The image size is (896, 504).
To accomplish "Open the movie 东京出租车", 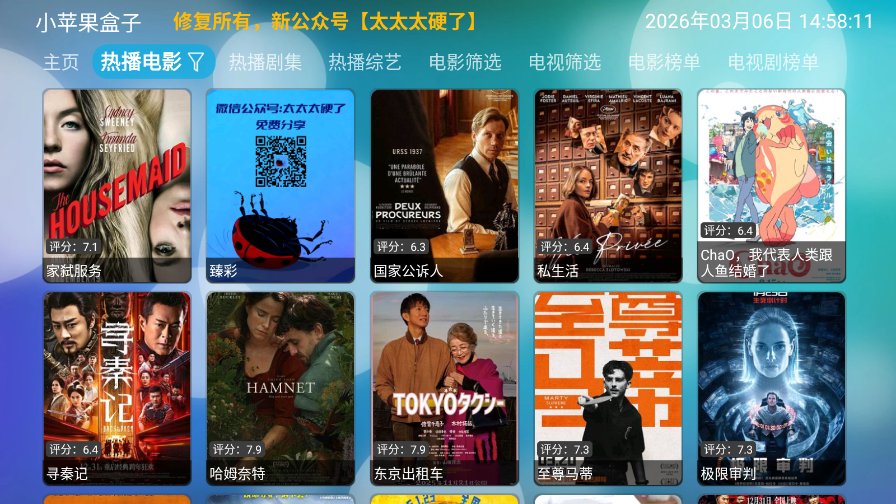I will point(445,388).
